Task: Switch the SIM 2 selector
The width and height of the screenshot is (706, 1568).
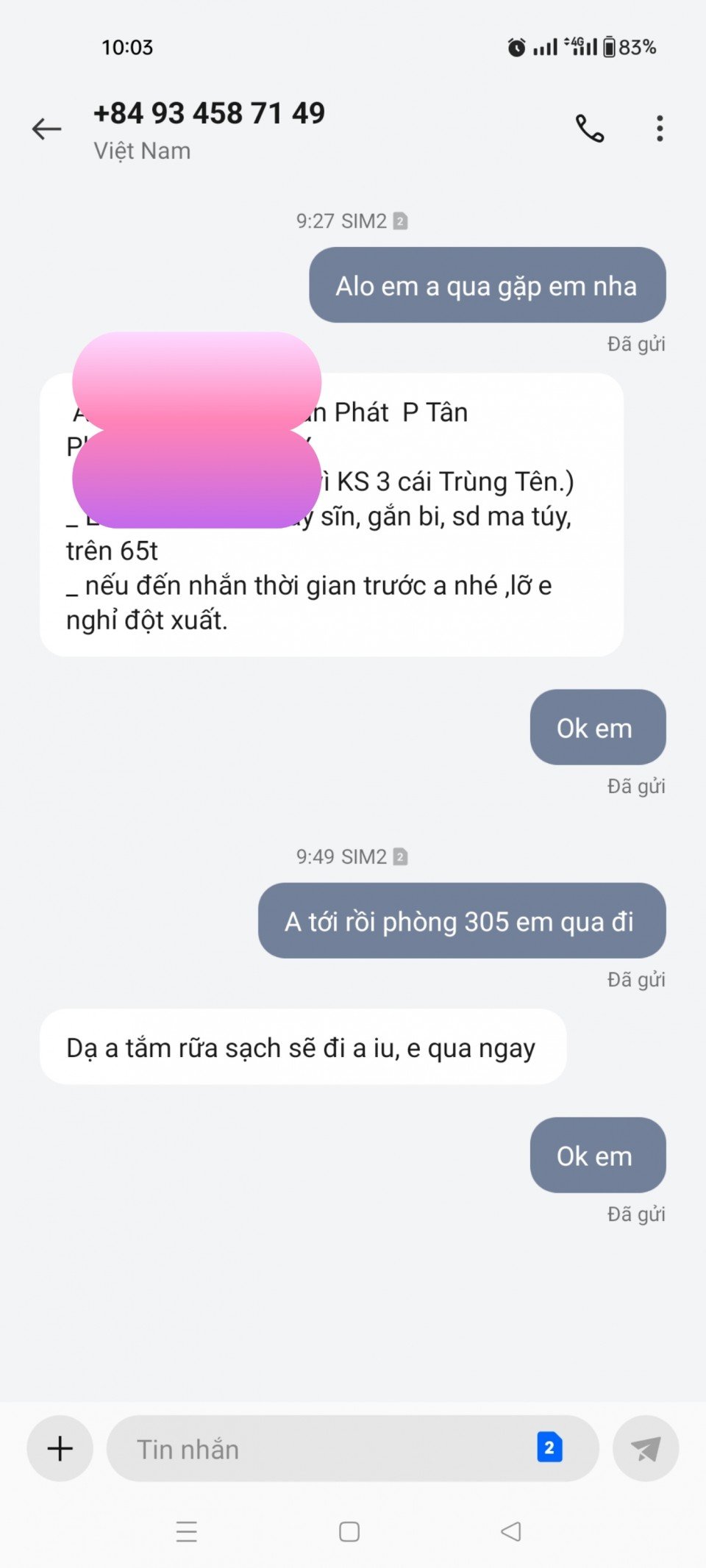Action: pyautogui.click(x=549, y=1447)
